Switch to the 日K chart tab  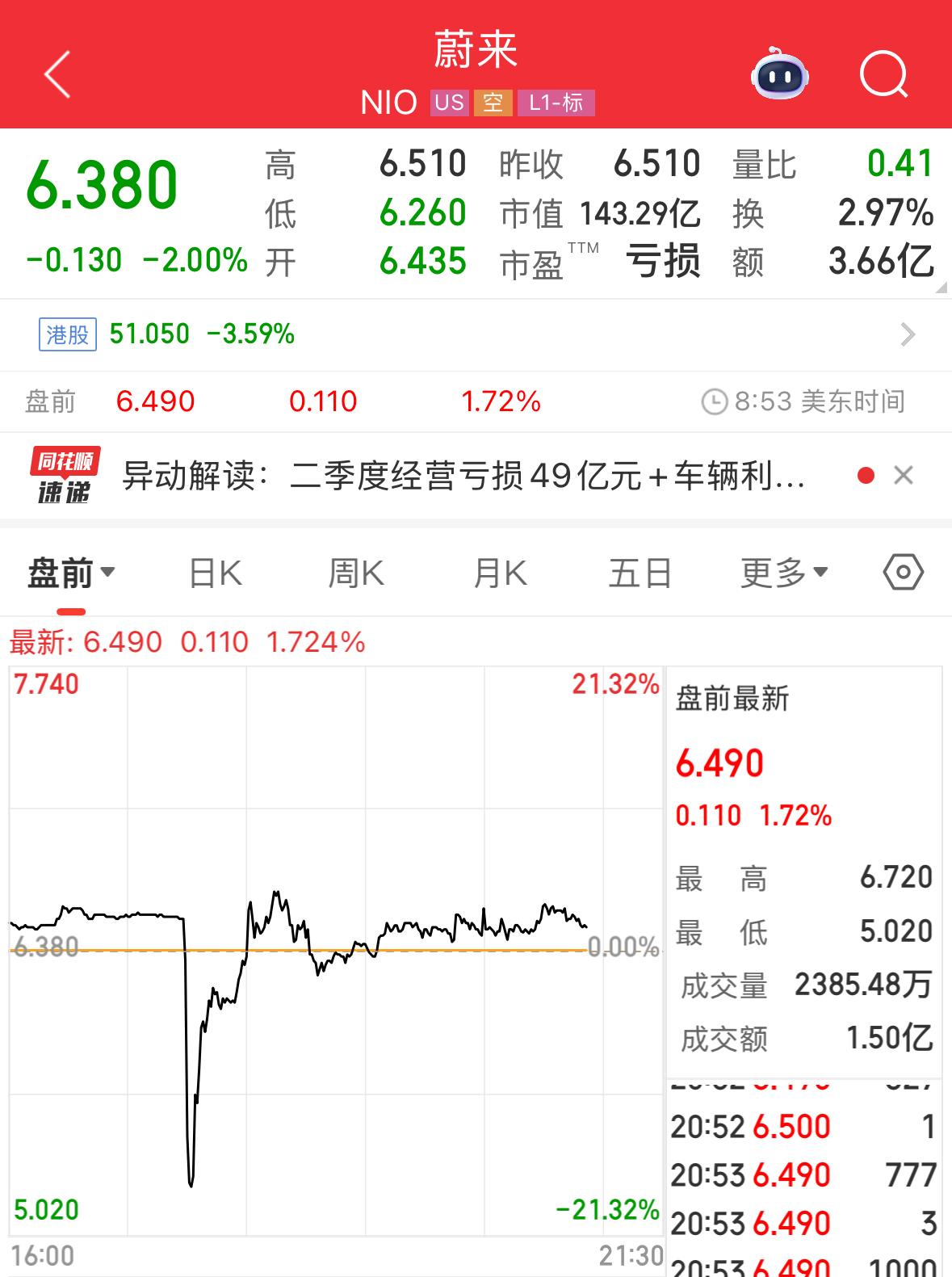point(216,573)
